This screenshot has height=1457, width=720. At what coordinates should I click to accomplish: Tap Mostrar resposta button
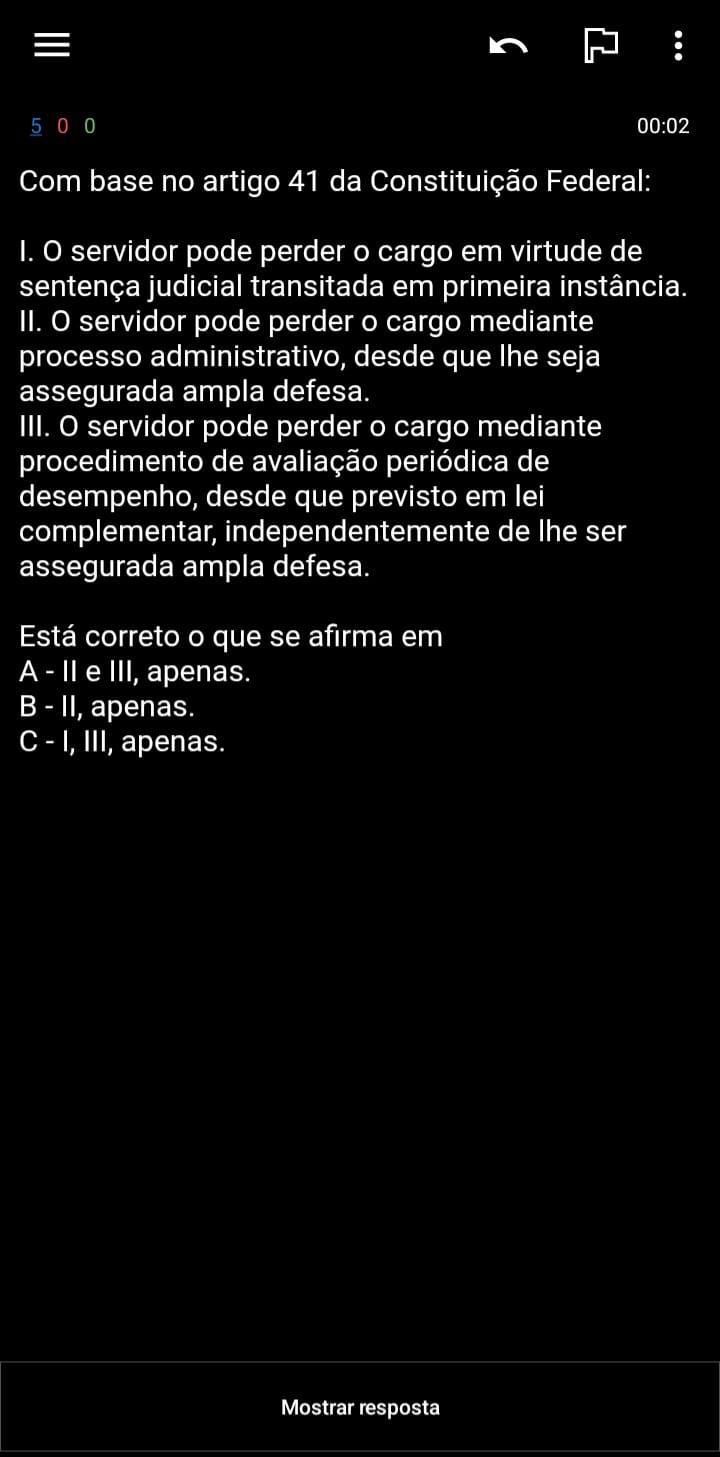(360, 1407)
